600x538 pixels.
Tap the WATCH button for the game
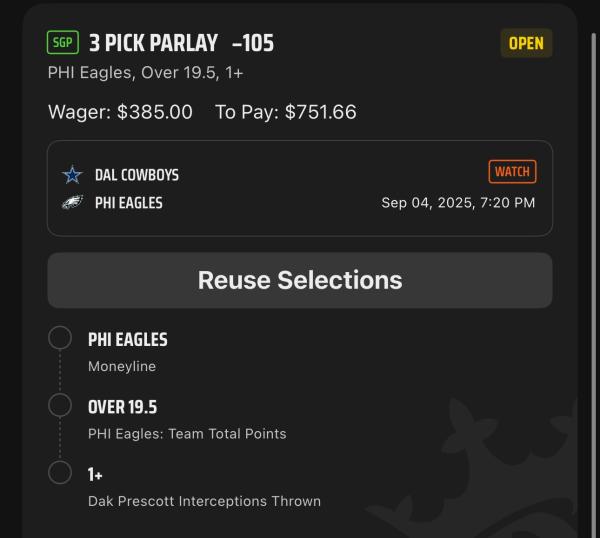512,172
